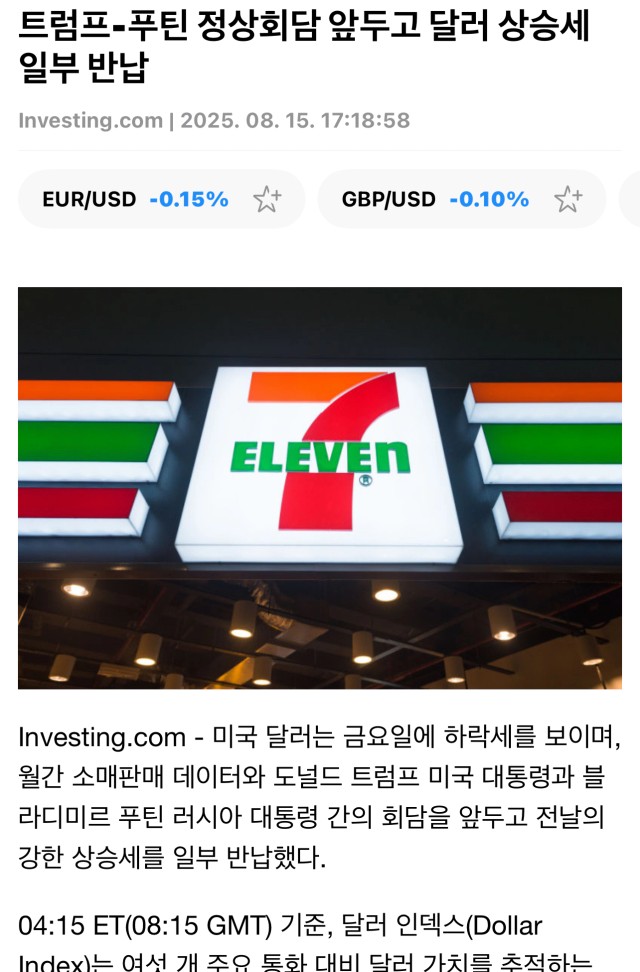Viewport: 640px width, 972px height.
Task: Add EUR/USD to watchlist with star
Action: [x=267, y=199]
